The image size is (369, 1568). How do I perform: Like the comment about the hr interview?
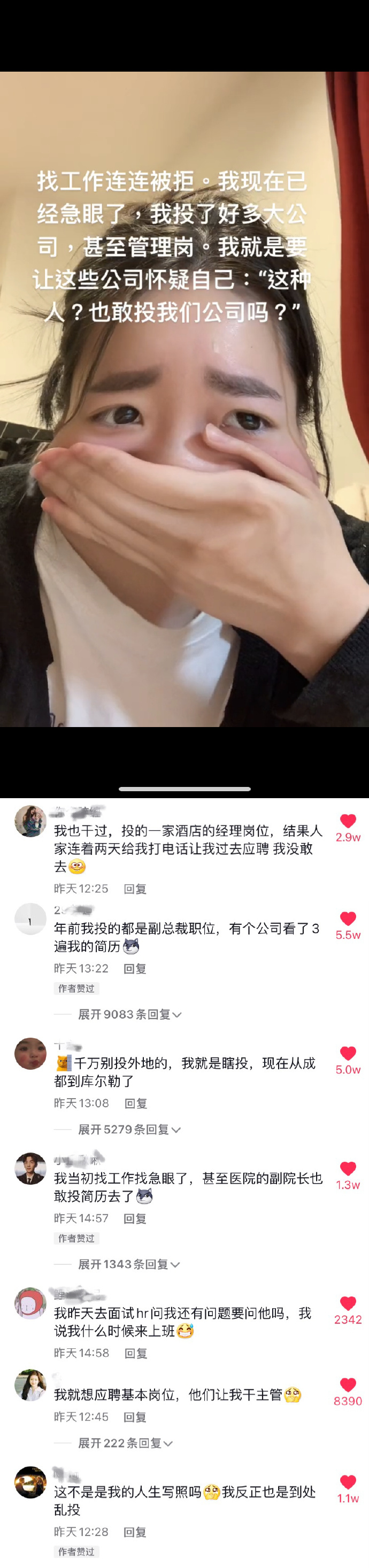[x=348, y=1303]
